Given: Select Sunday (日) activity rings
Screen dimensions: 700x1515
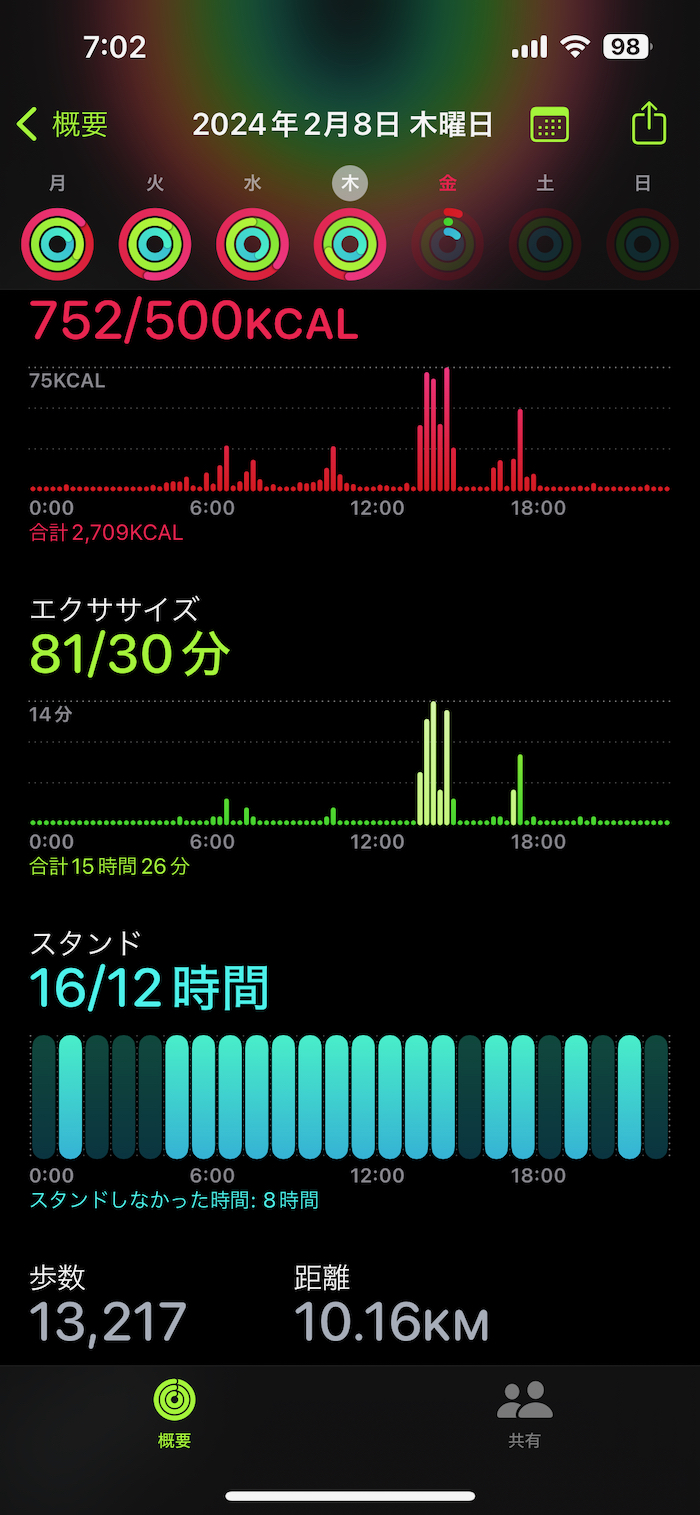Looking at the screenshot, I should [x=643, y=243].
